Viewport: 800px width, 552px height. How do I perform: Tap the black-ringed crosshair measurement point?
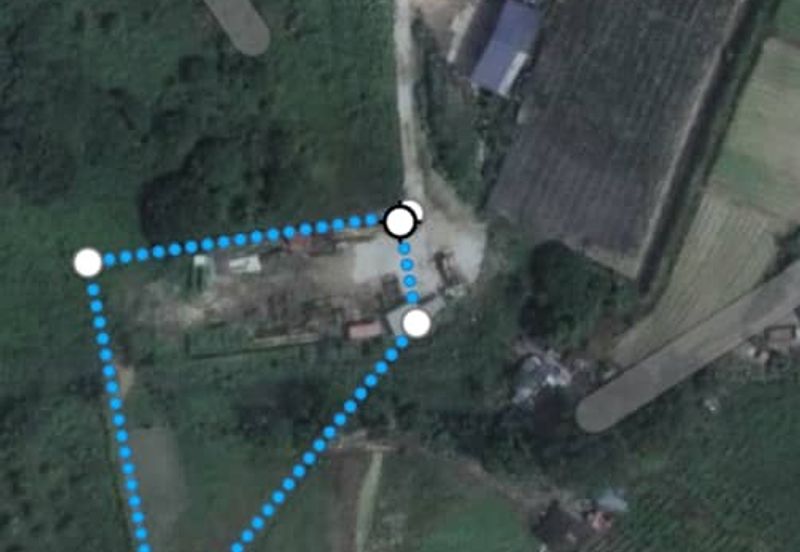tap(400, 221)
